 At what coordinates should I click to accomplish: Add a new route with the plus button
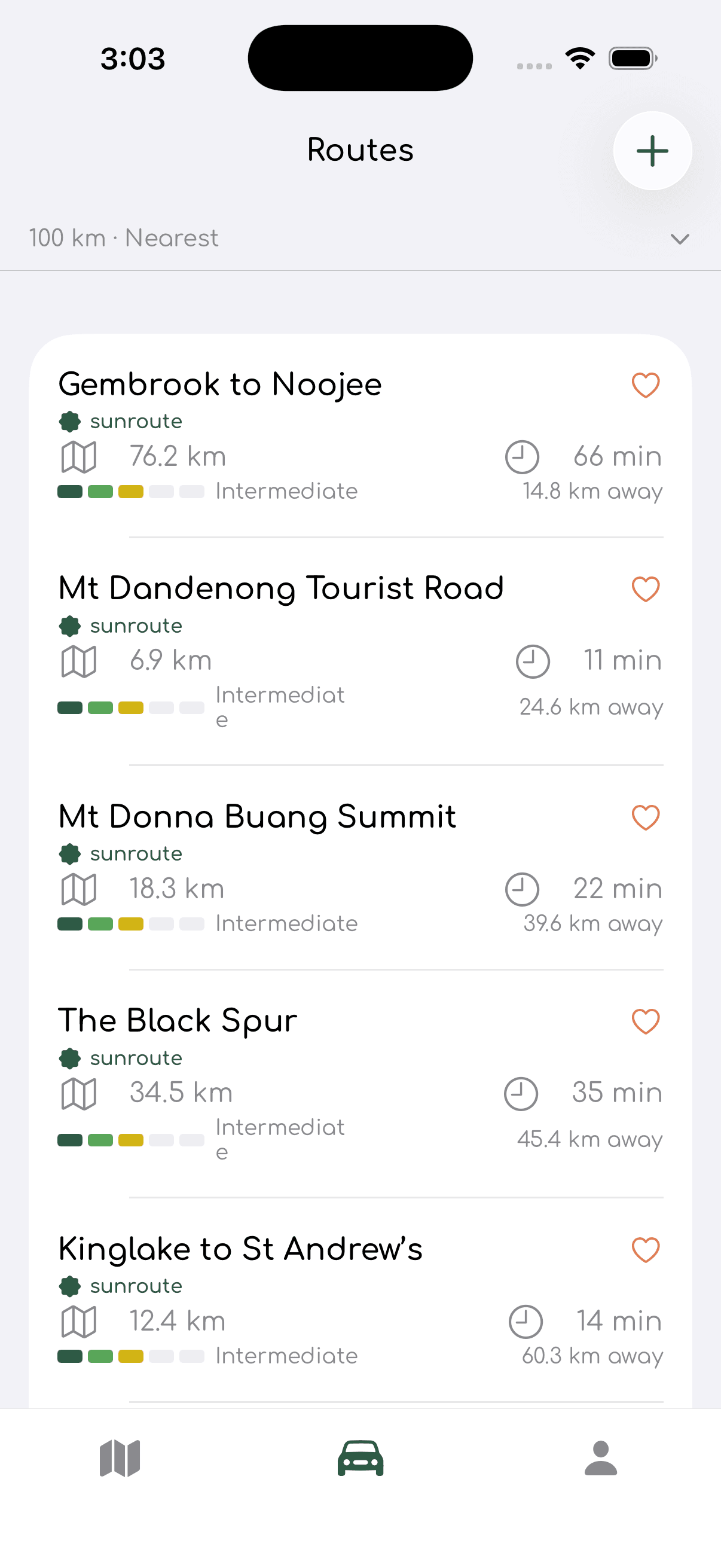click(652, 151)
